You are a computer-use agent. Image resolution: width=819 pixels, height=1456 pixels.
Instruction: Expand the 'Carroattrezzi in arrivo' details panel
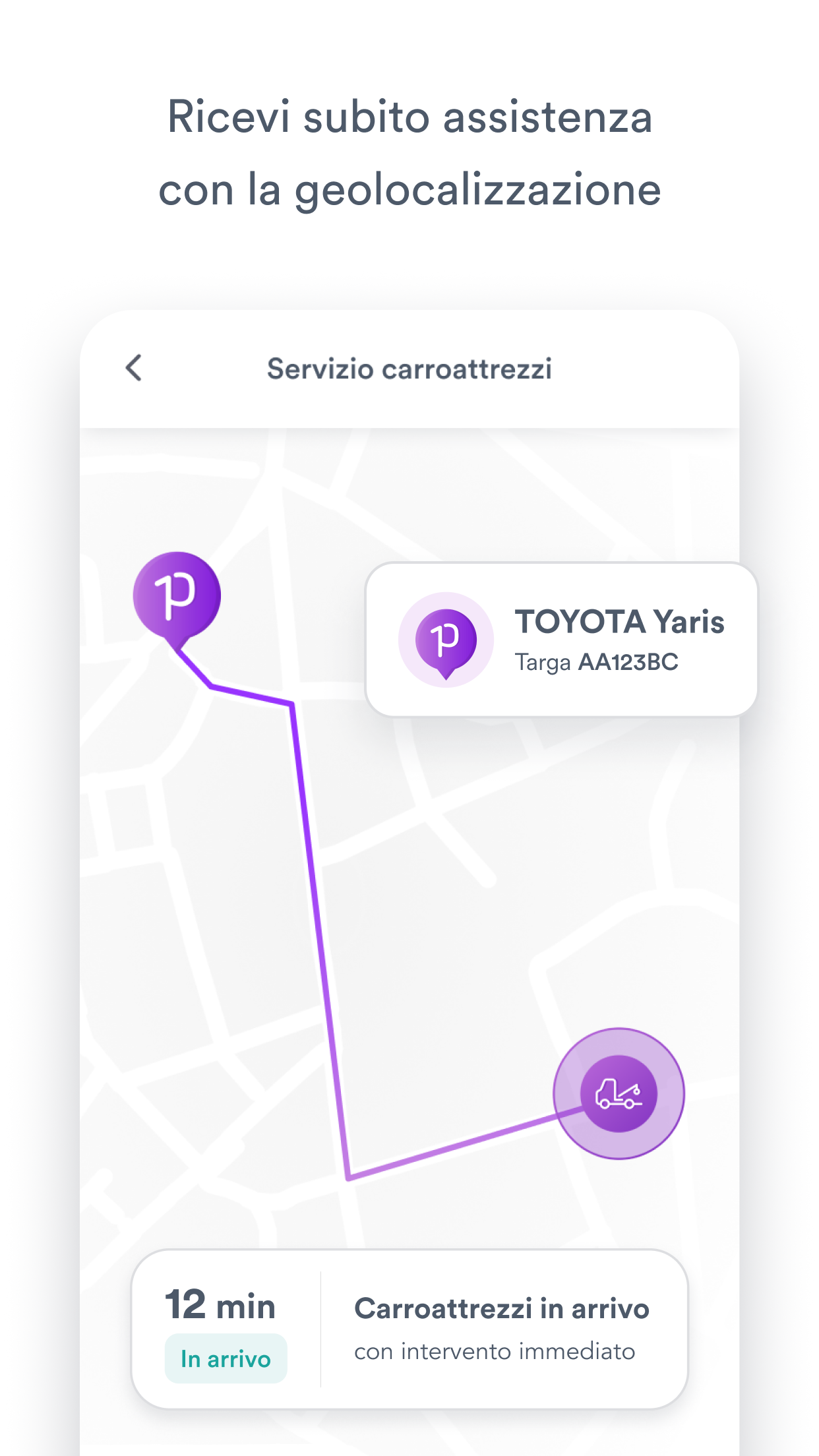[501, 1309]
